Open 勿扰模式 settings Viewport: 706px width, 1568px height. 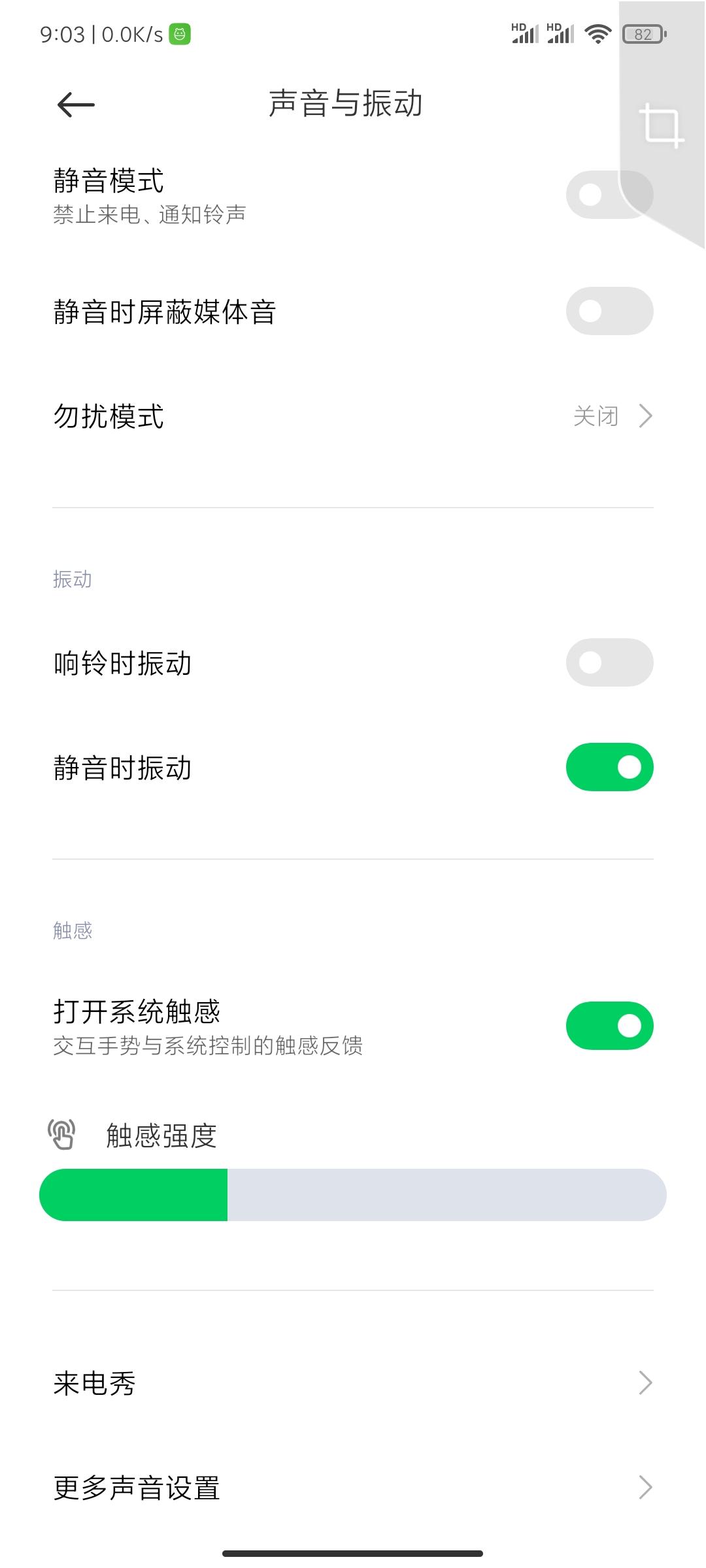tap(353, 416)
